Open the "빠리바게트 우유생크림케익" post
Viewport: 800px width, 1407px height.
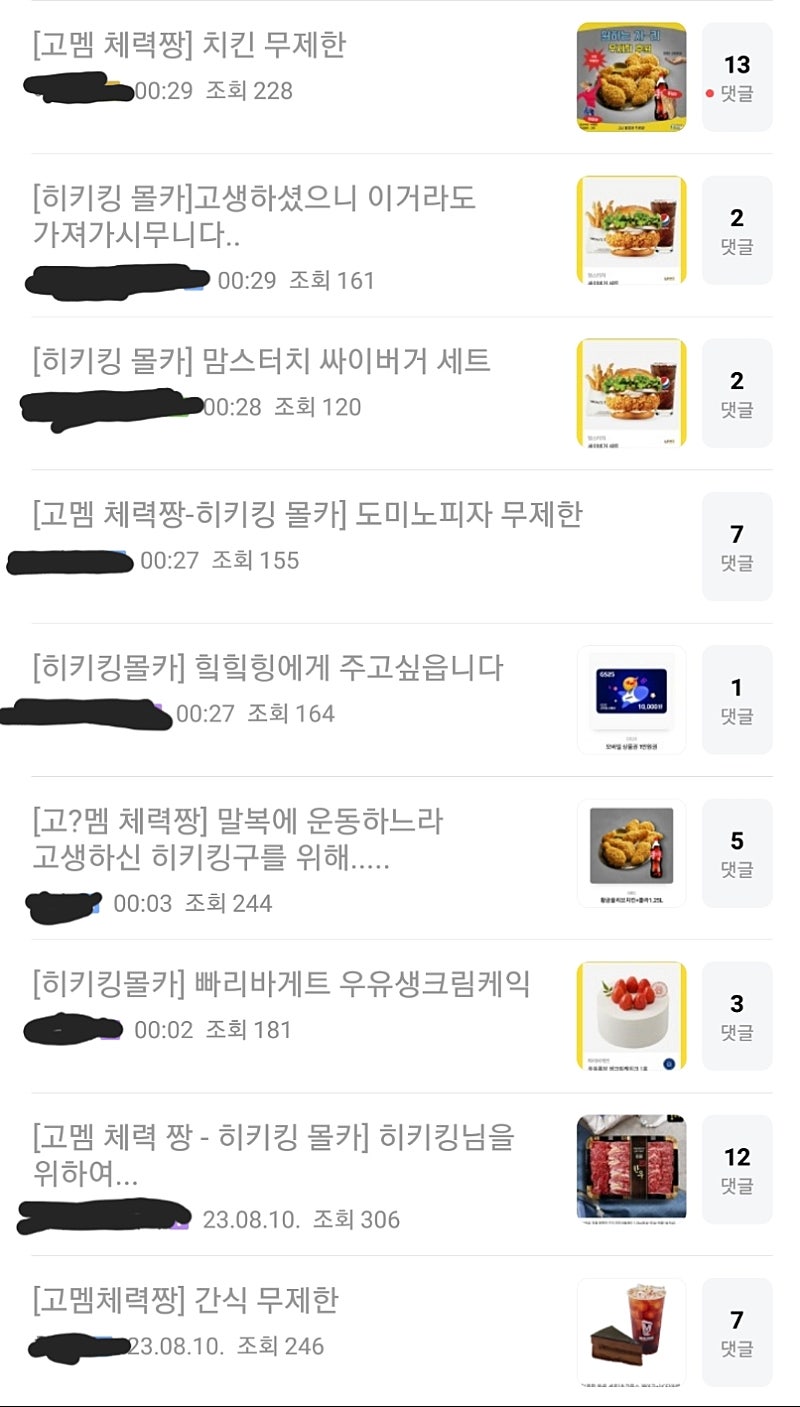pos(281,984)
